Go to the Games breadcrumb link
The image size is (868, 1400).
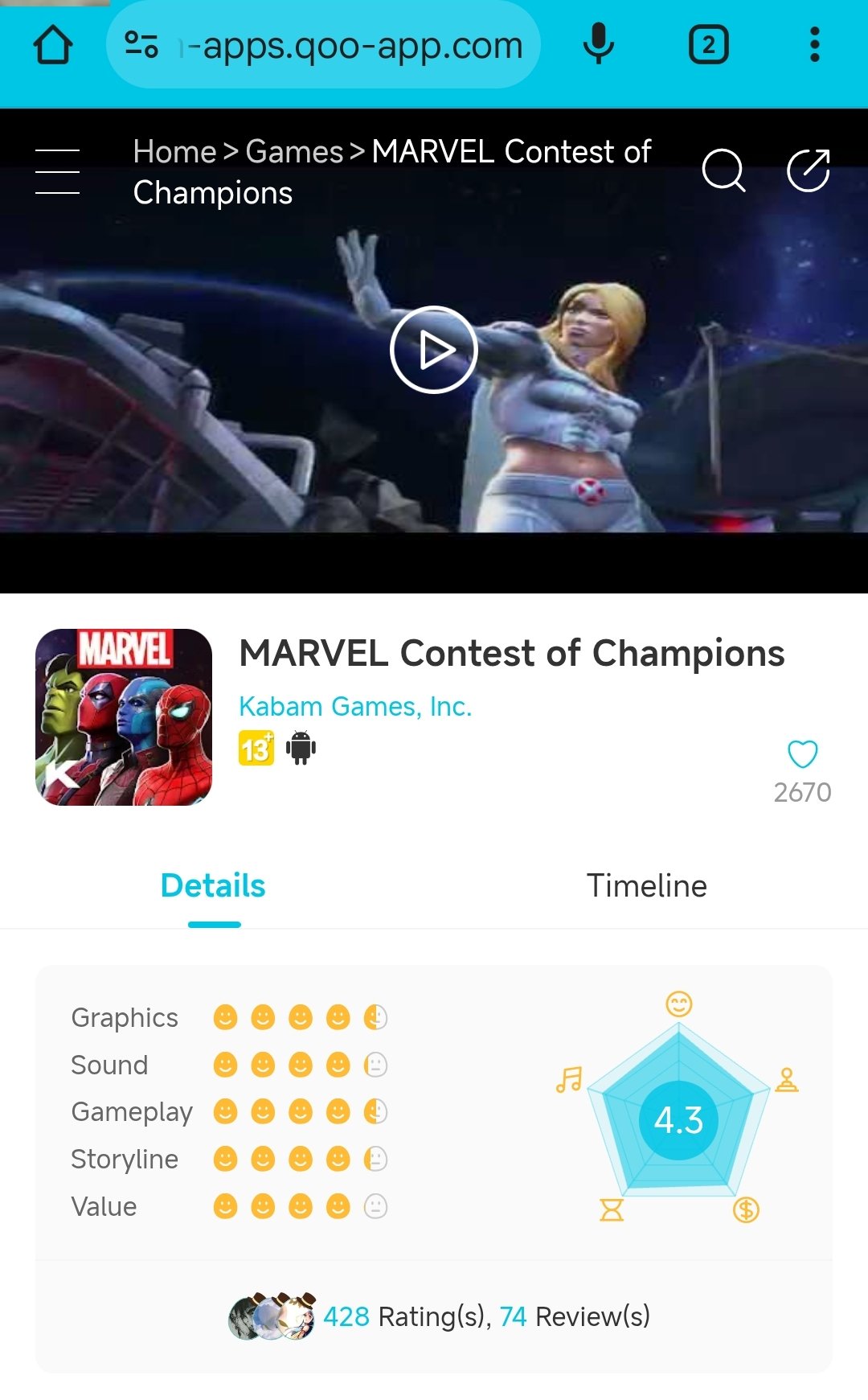(294, 152)
